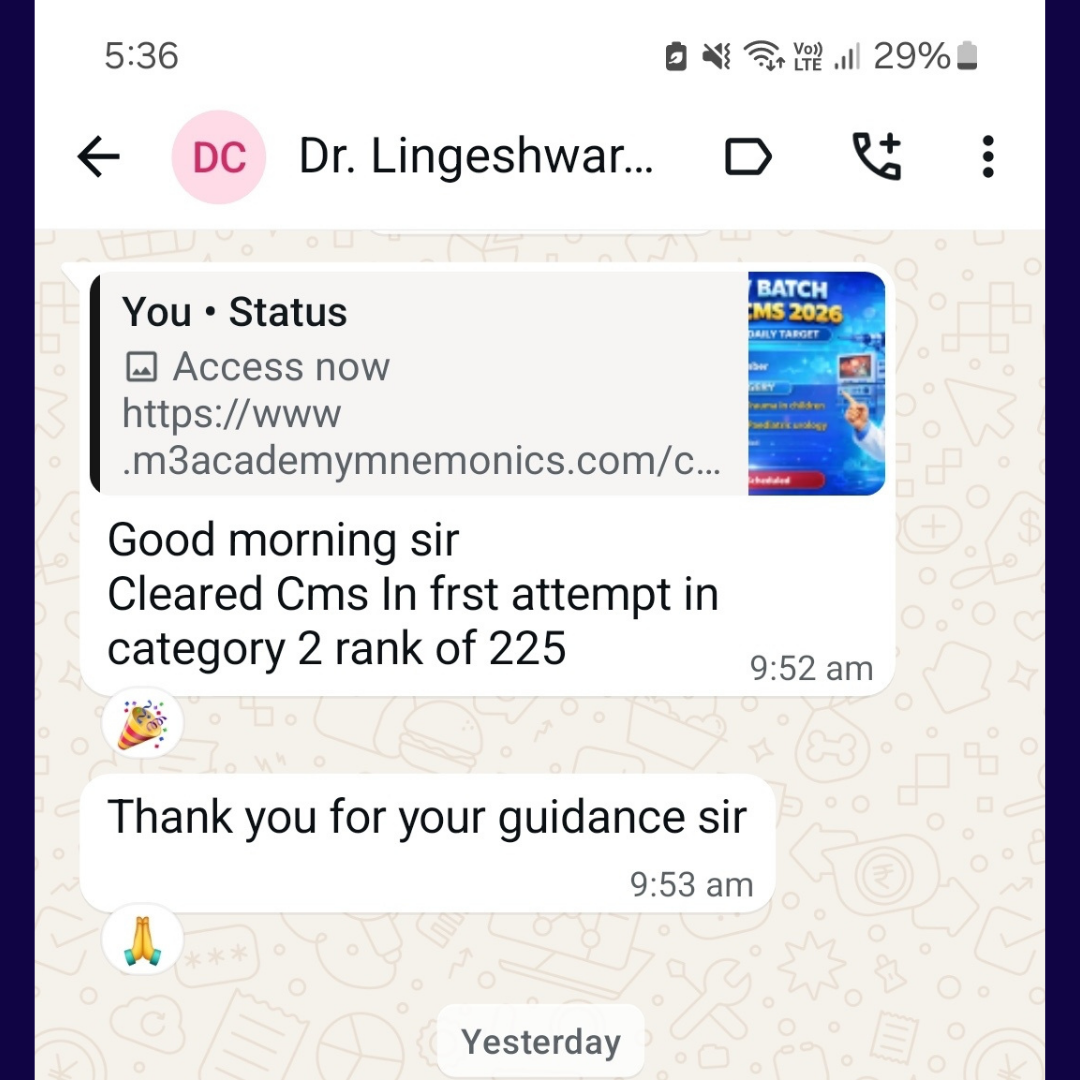Tap the folded hands reaction
The height and width of the screenshot is (1080, 1080).
[x=143, y=941]
